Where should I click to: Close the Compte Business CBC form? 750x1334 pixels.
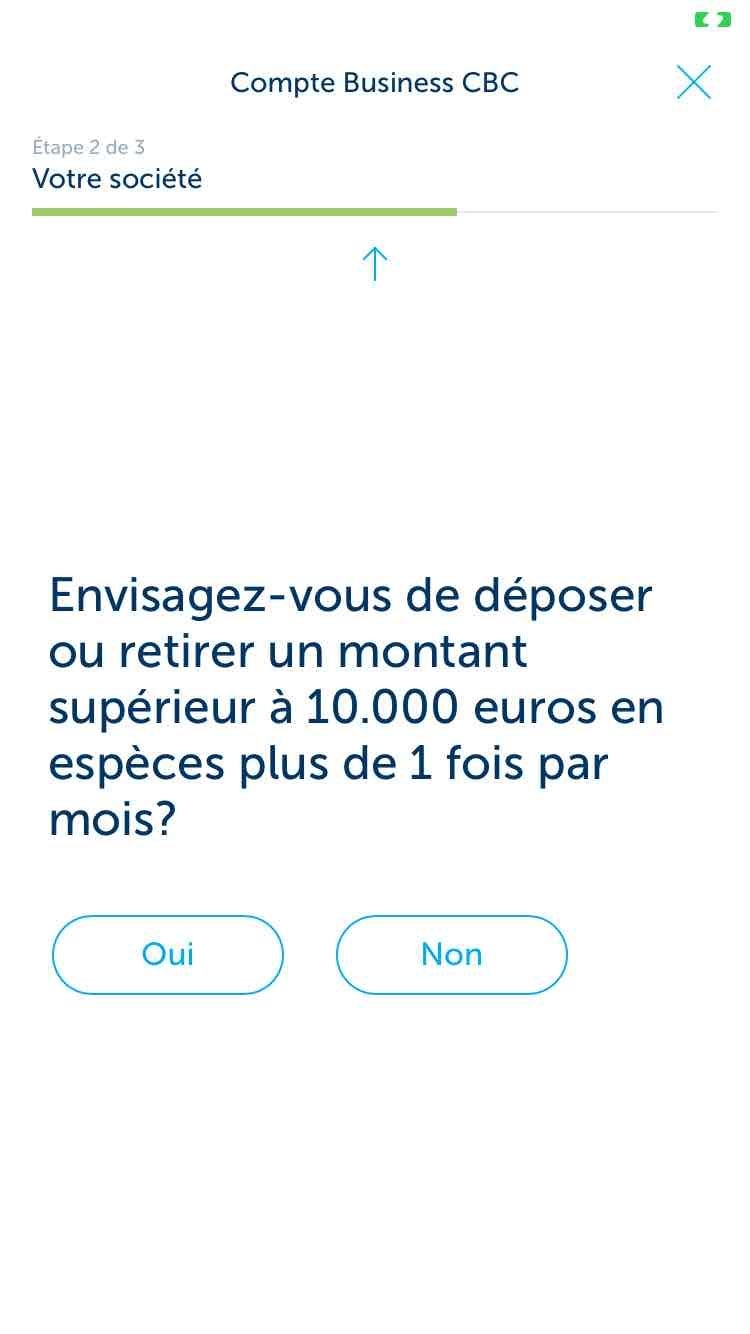click(693, 82)
